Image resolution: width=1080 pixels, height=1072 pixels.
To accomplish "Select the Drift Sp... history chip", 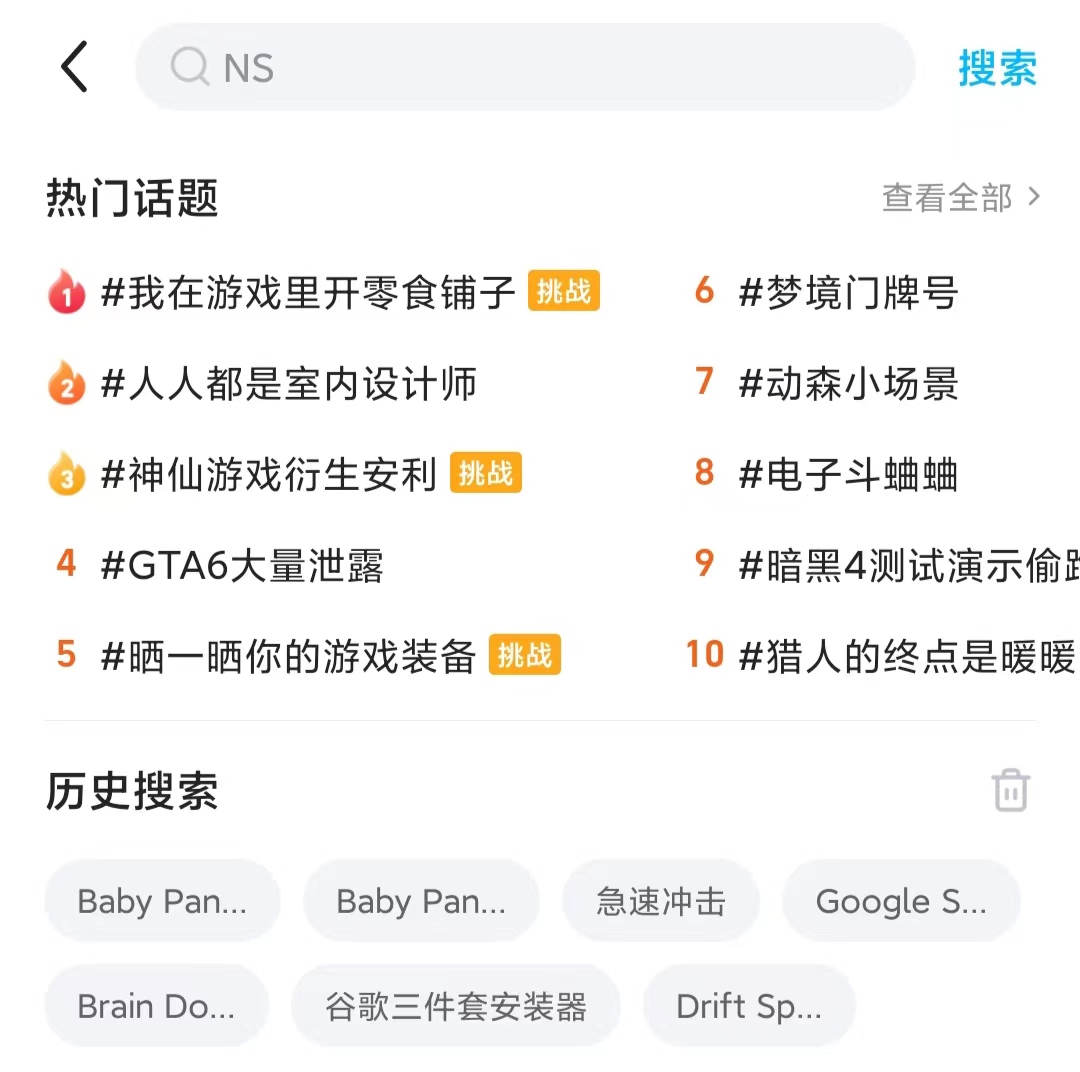I will click(x=748, y=1006).
